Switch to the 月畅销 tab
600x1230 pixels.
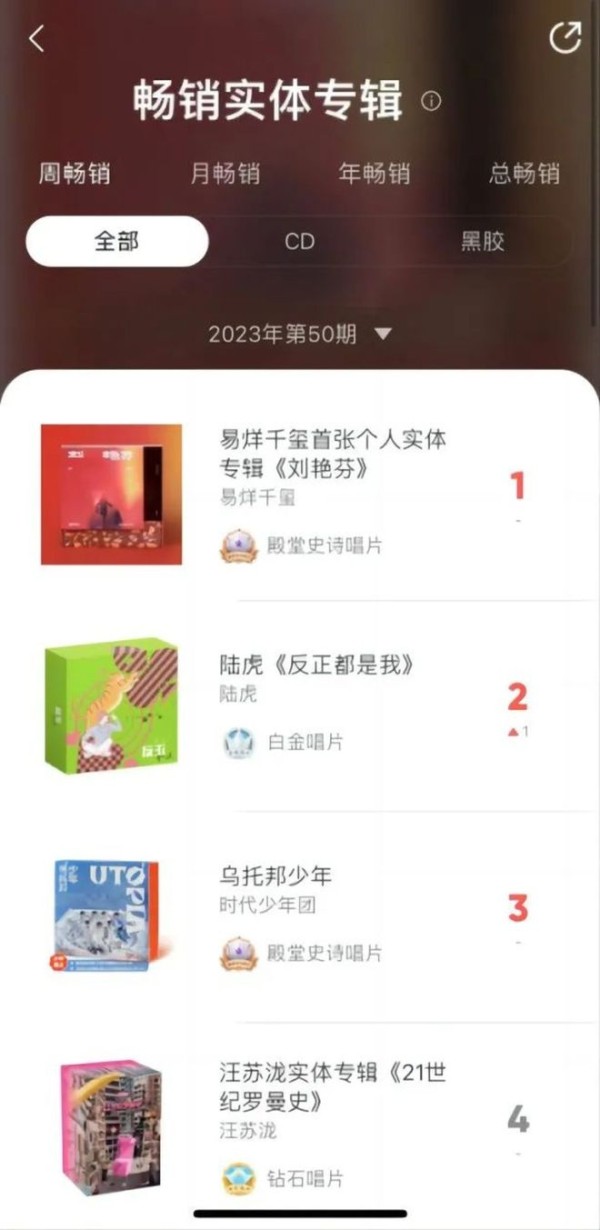tap(225, 173)
